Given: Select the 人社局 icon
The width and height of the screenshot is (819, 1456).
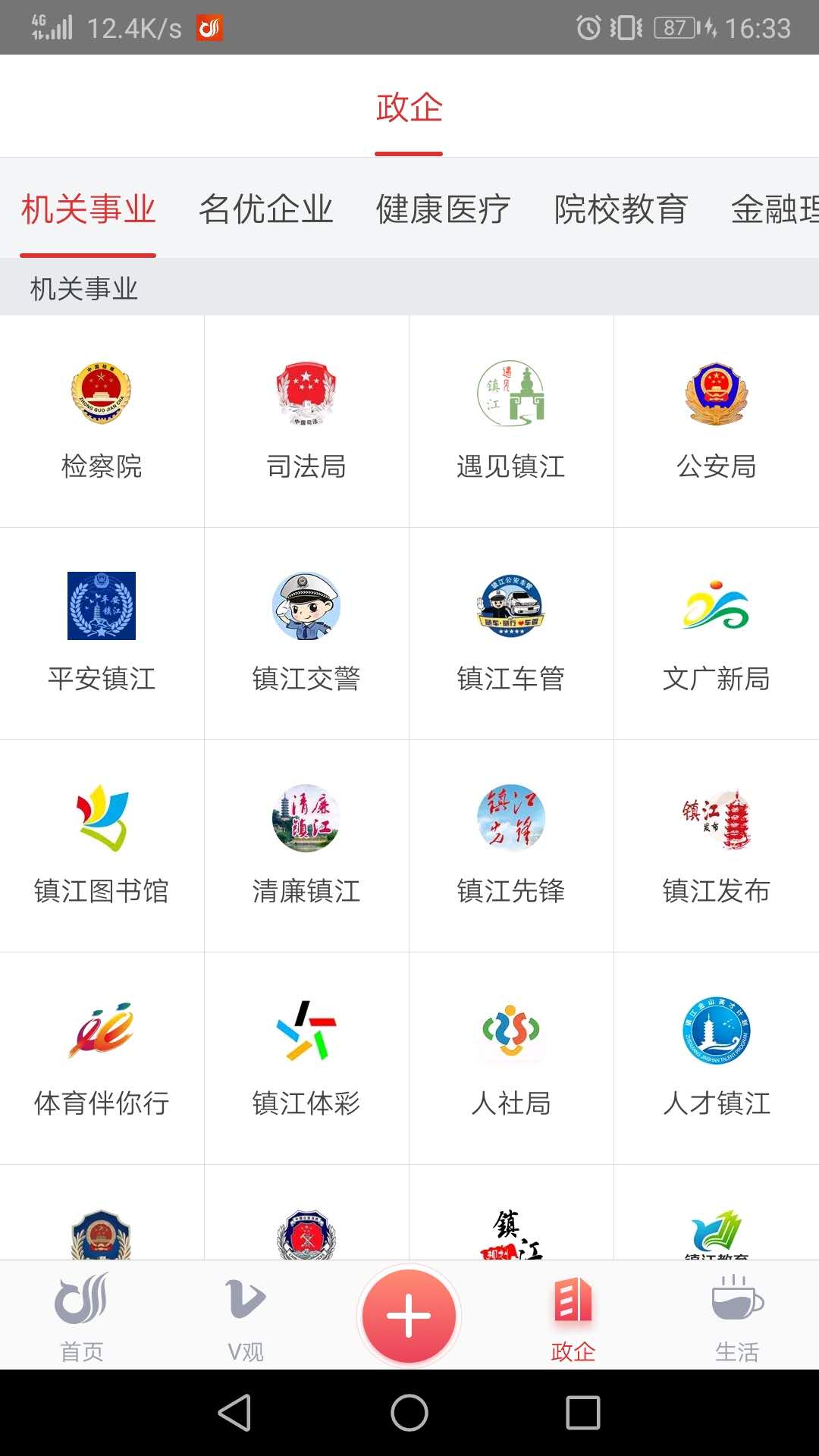Looking at the screenshot, I should point(511,1031).
